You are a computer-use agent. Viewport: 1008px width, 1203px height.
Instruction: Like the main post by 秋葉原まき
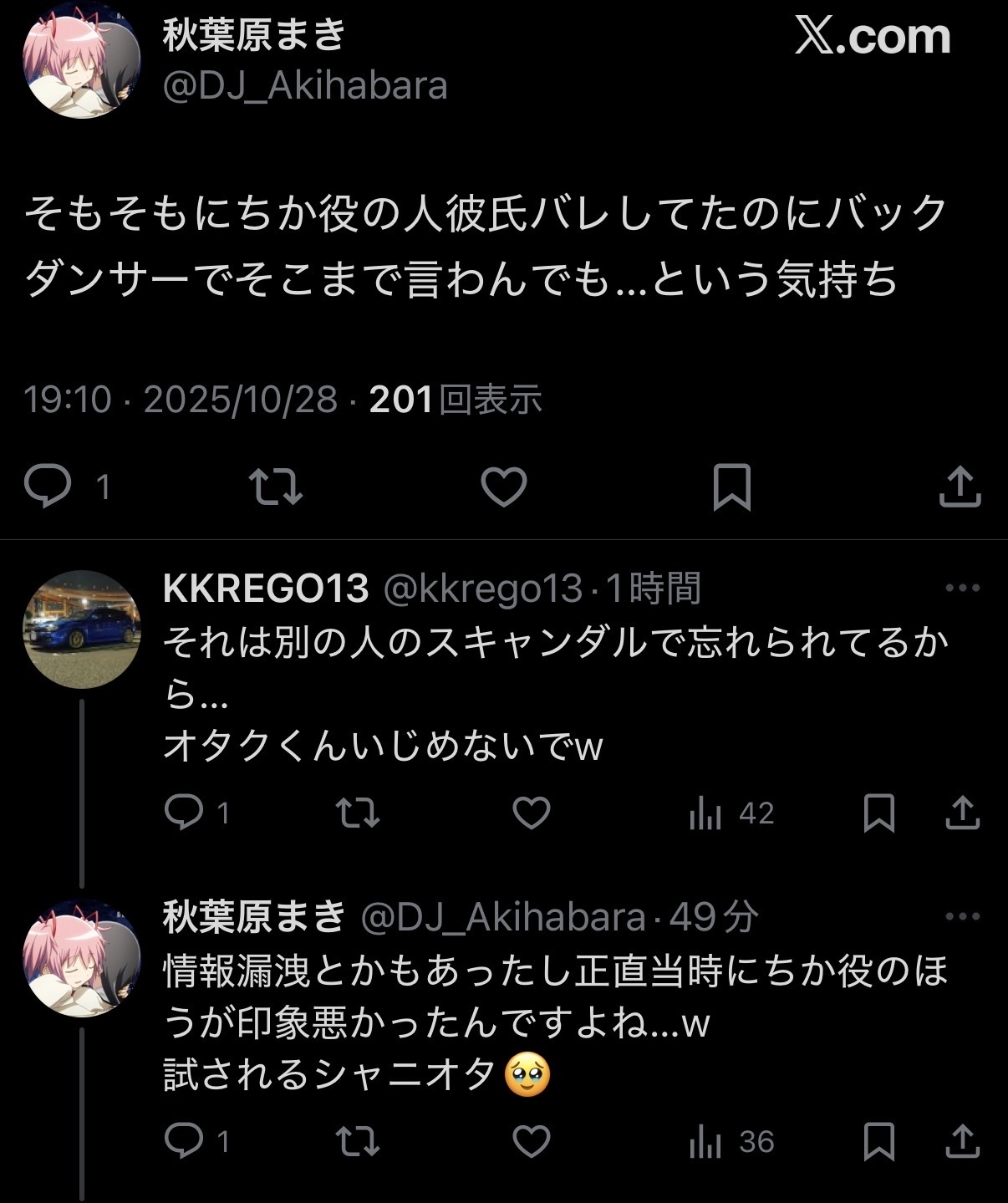[504, 487]
